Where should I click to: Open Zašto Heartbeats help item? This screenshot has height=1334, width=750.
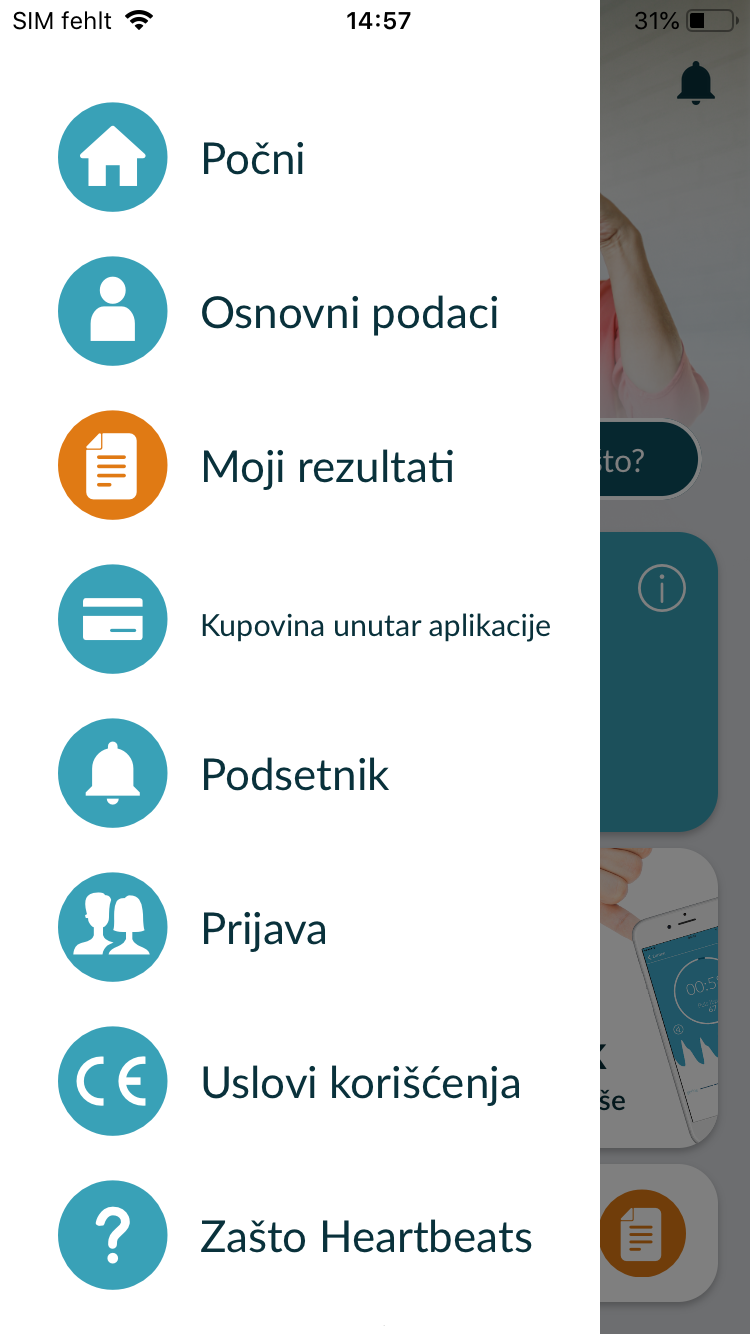366,1237
